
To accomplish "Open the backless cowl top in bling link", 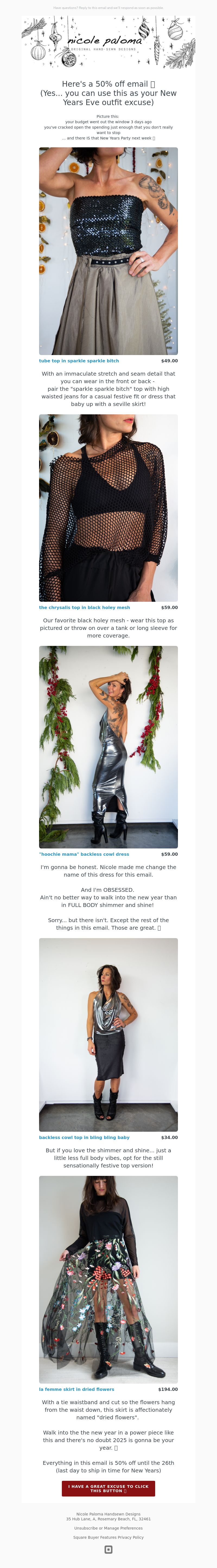I will pyautogui.click(x=84, y=1137).
